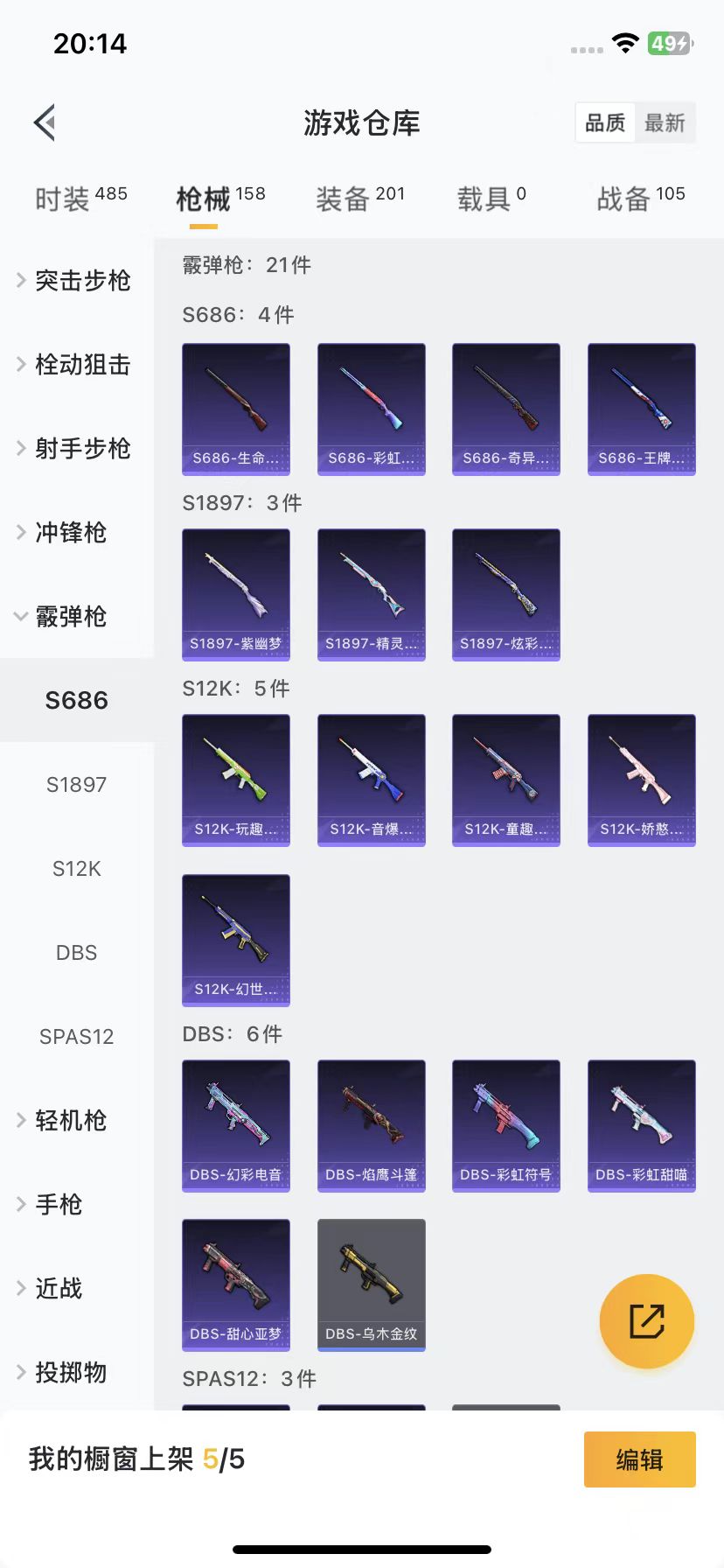Switch to the 时装 tab
724x1568 pixels.
coord(80,199)
